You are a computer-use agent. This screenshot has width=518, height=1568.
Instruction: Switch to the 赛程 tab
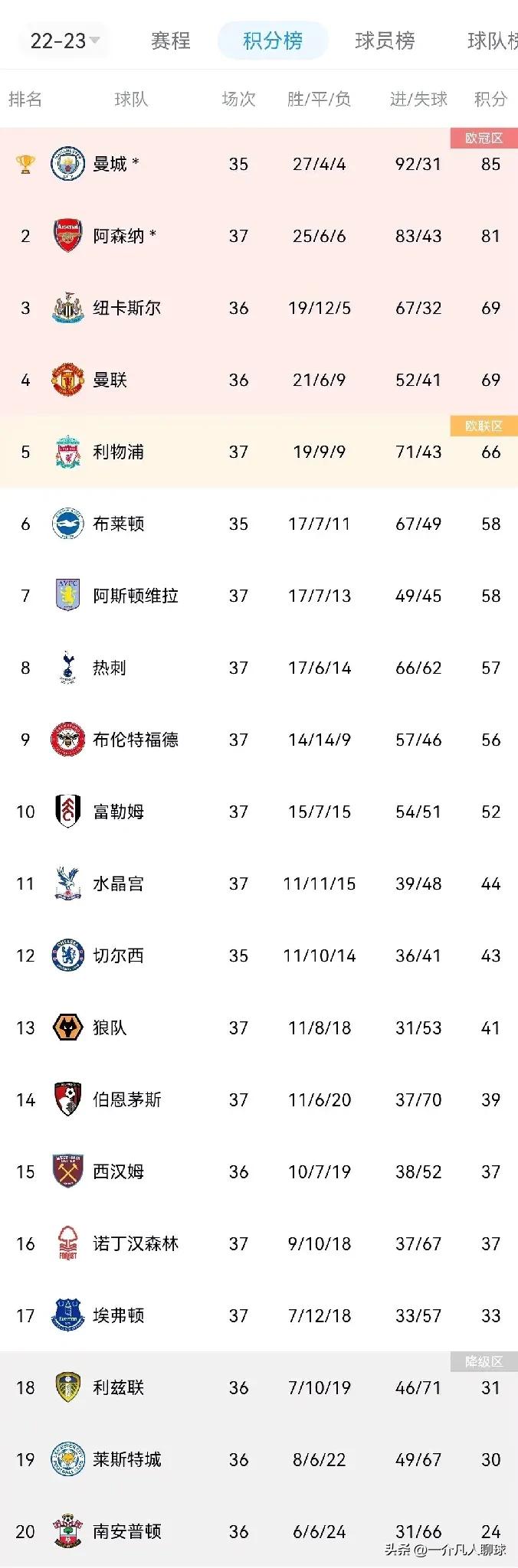170,41
